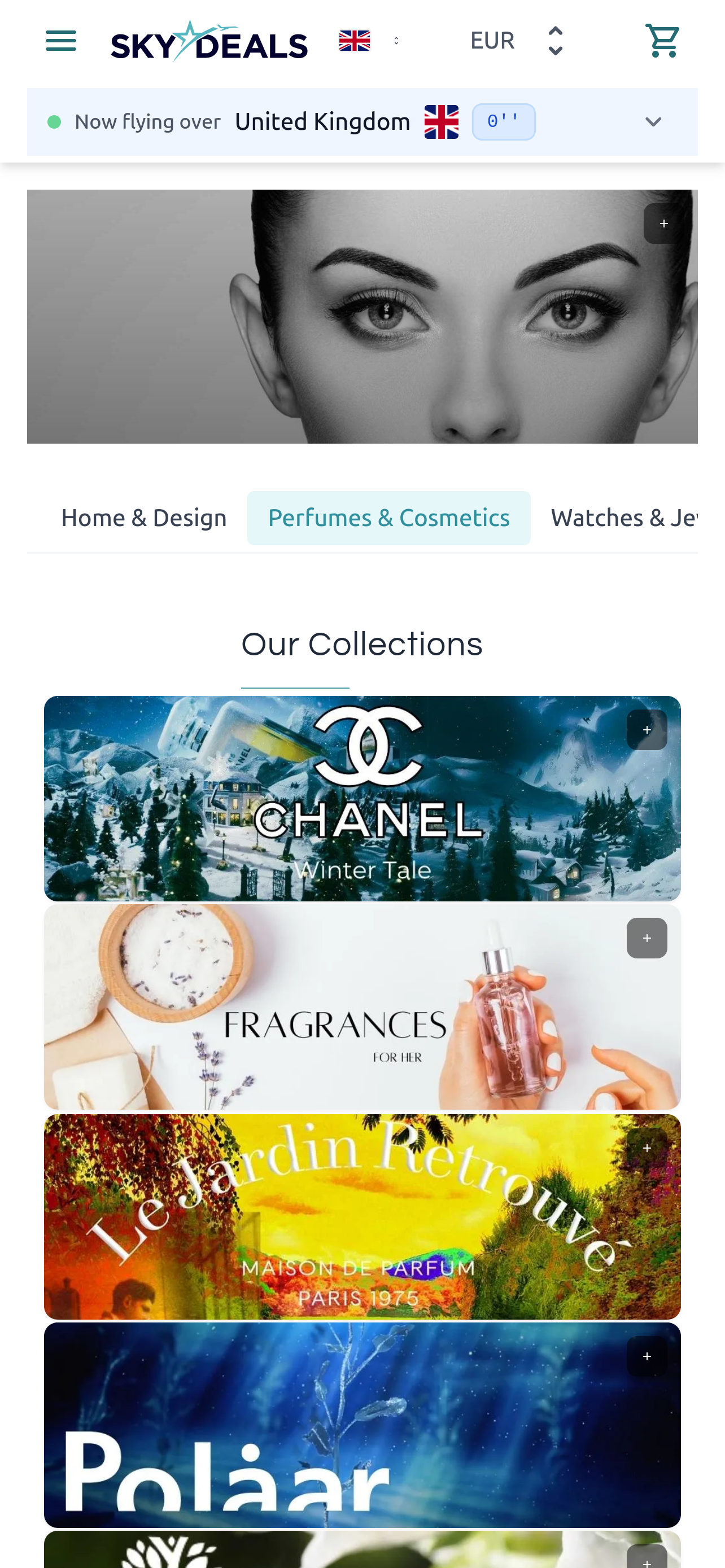Screen dimensions: 725x1568
Task: Open the EUR currency selector
Action: 517,40
